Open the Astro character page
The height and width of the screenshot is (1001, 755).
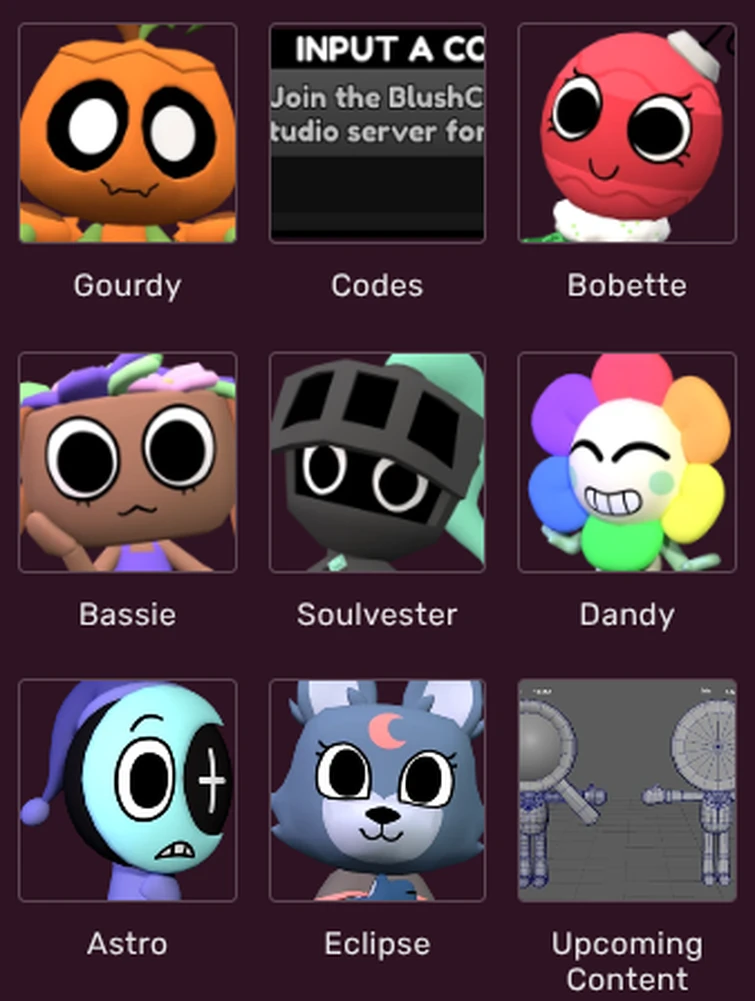pyautogui.click(x=127, y=790)
